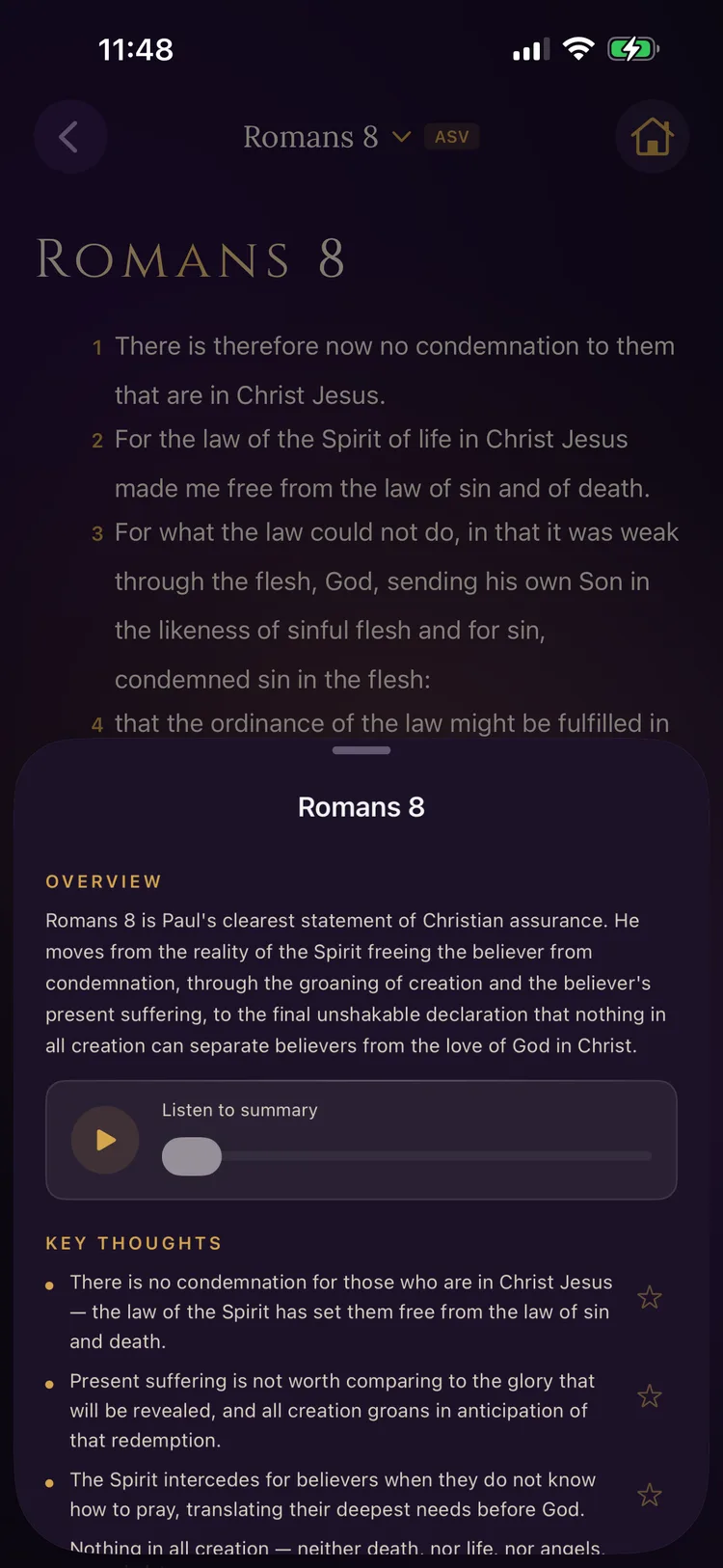Star the key thought about present suffering

point(649,1396)
